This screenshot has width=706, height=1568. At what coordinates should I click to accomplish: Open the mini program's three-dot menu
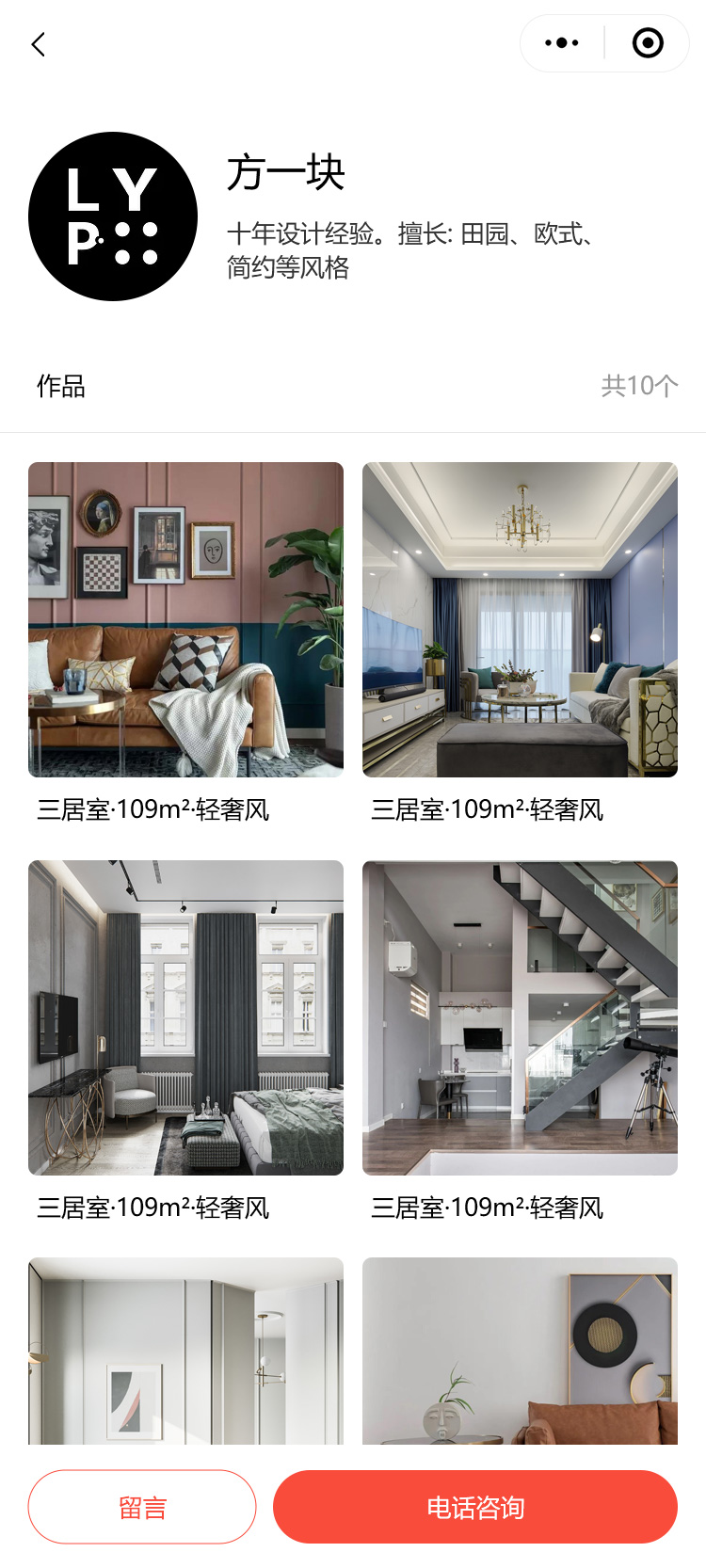click(x=562, y=43)
